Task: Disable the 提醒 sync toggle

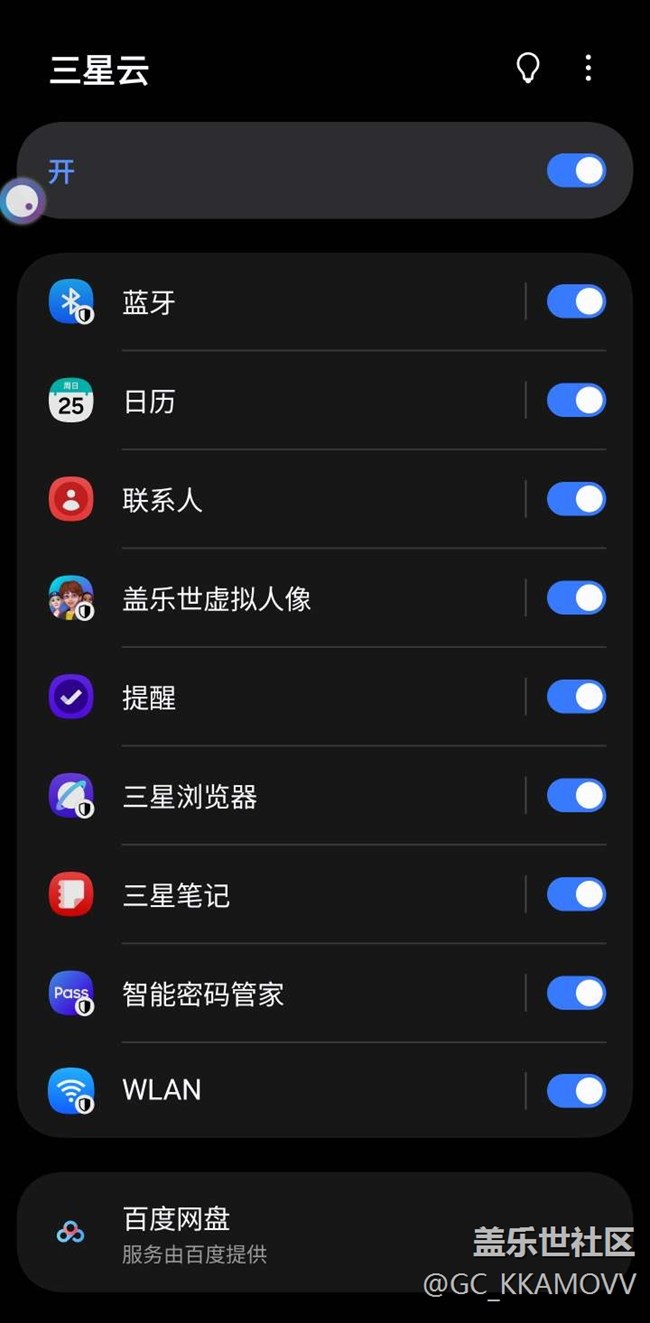Action: 576,697
